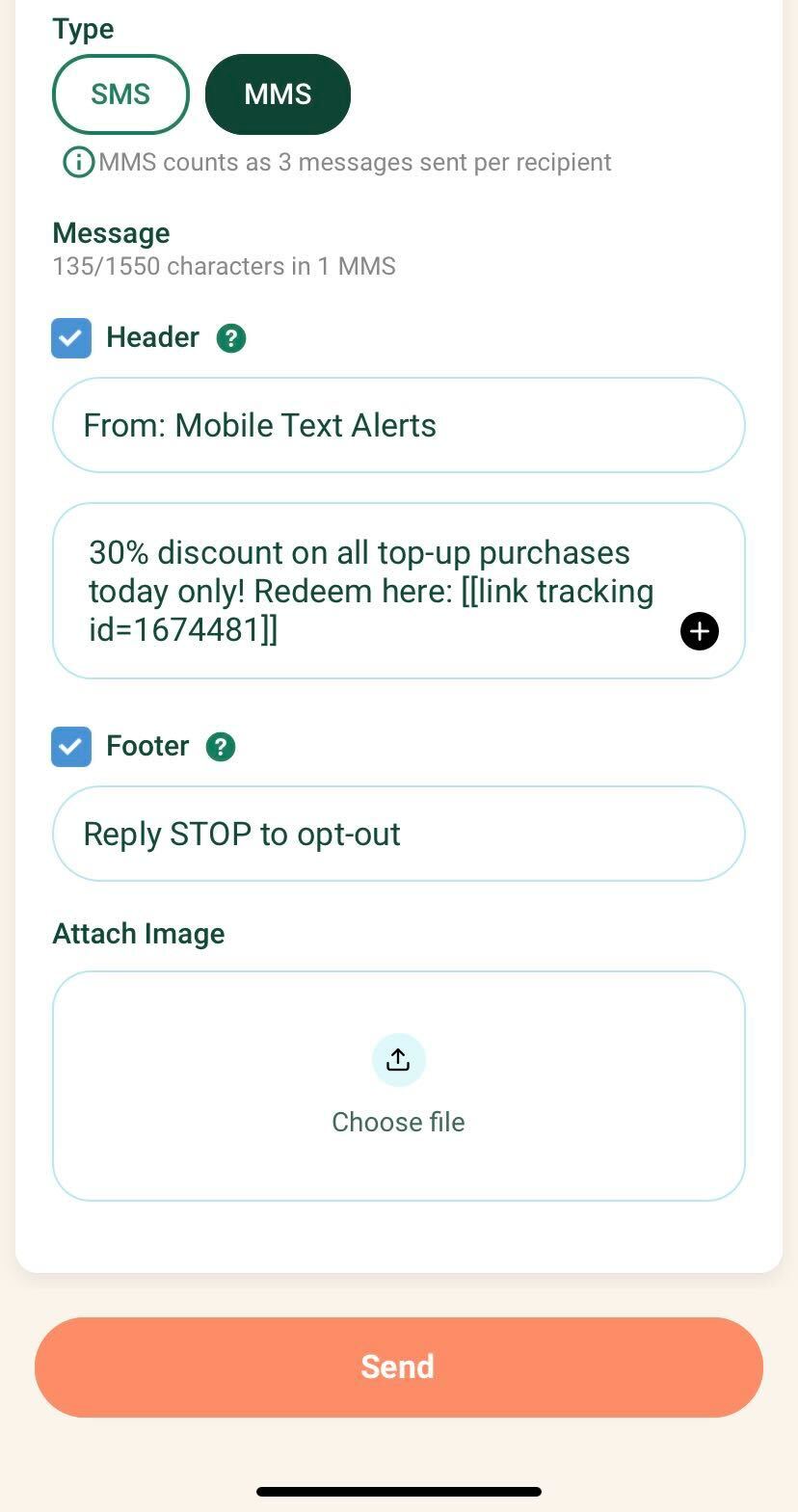Open the help icon next to Footer
The height and width of the screenshot is (1512, 798).
pos(221,747)
